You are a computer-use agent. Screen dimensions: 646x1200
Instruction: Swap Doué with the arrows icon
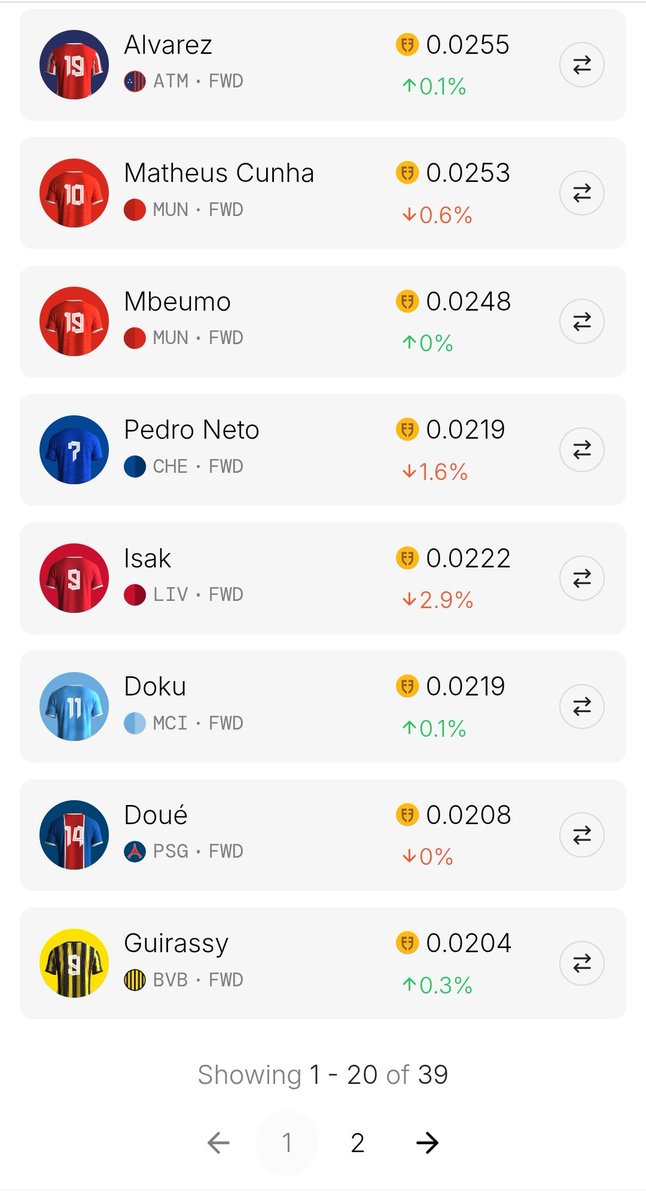581,835
